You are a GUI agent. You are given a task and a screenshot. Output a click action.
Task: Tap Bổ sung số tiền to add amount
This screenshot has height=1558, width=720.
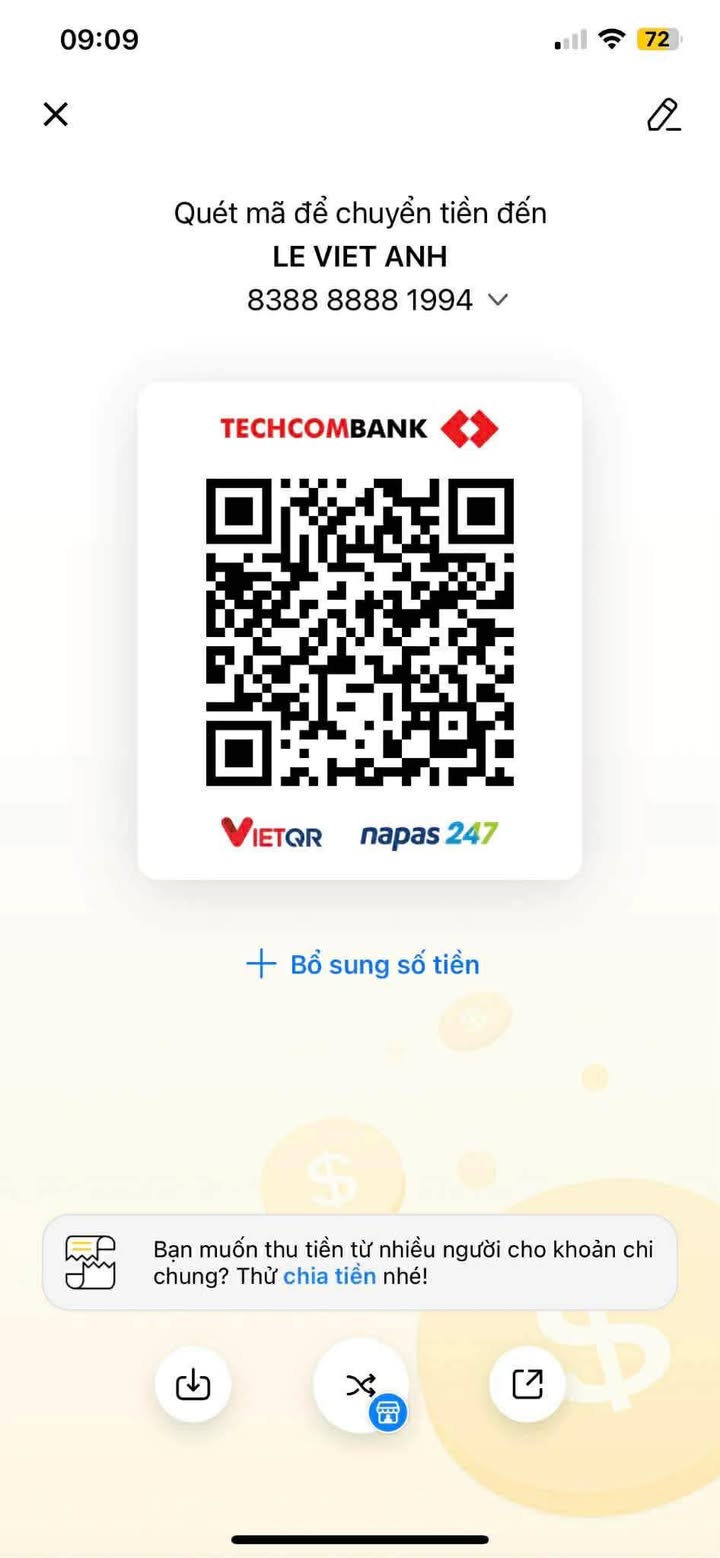(363, 964)
